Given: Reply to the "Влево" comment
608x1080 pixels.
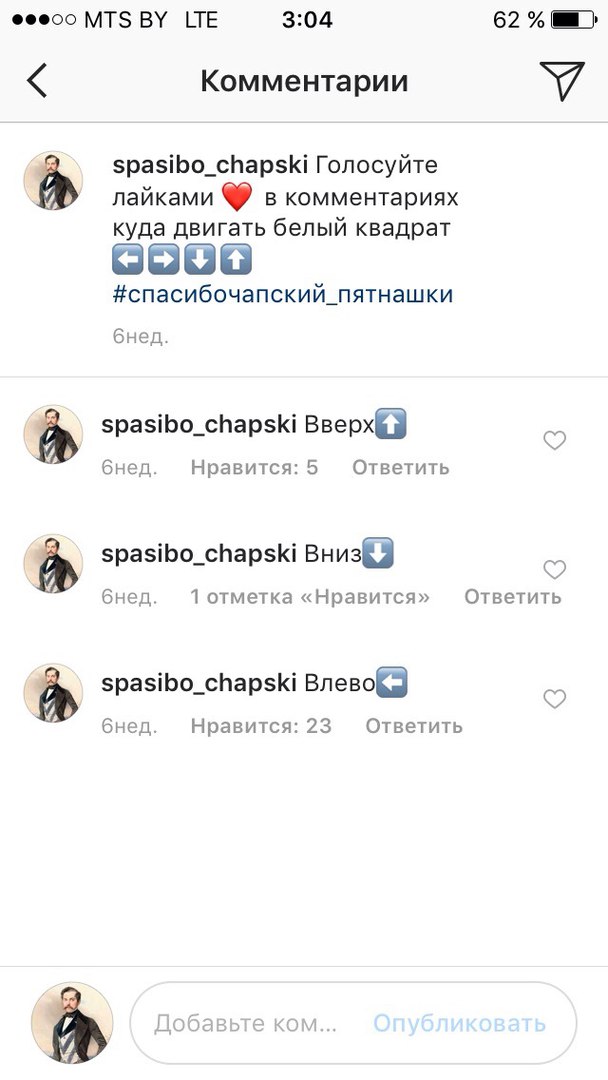Looking at the screenshot, I should (413, 726).
